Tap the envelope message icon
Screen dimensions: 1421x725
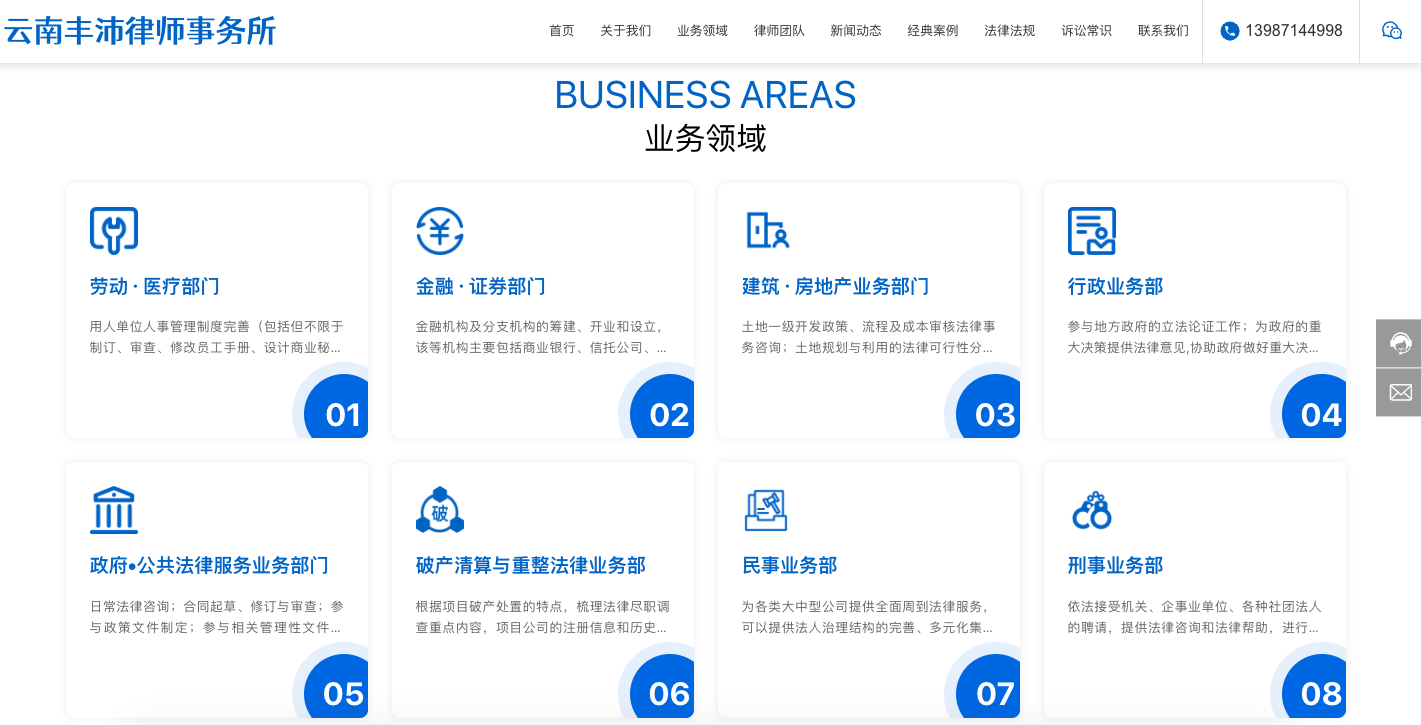tap(1400, 392)
